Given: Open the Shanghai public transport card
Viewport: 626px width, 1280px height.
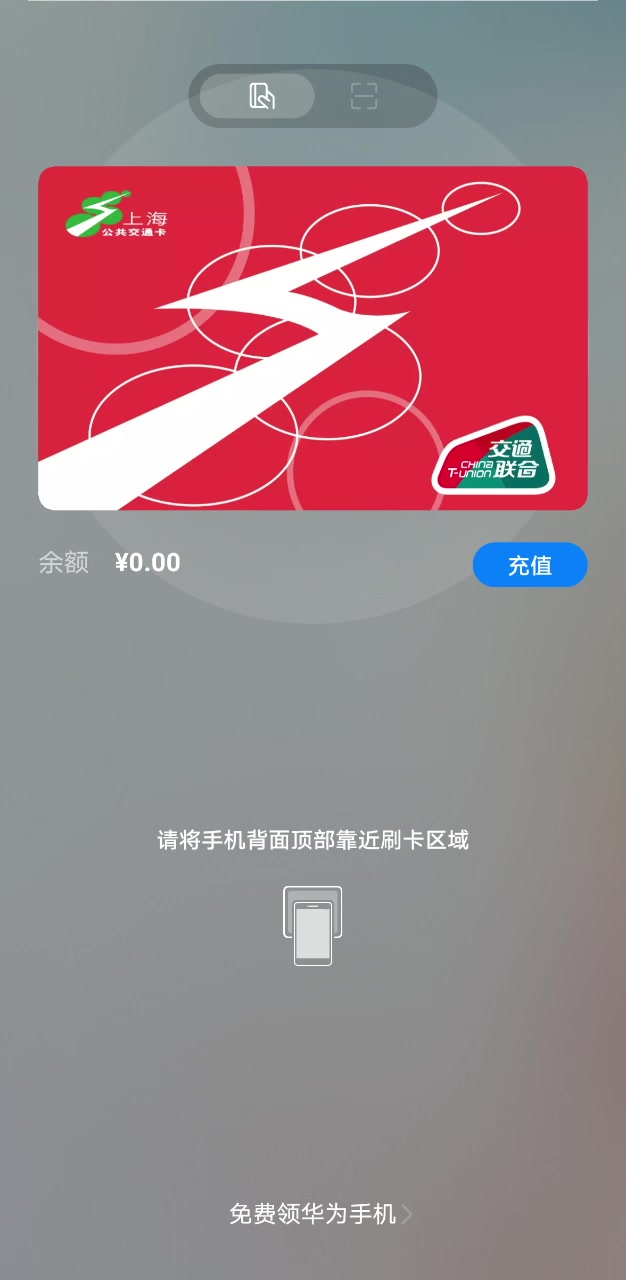Looking at the screenshot, I should 313,338.
